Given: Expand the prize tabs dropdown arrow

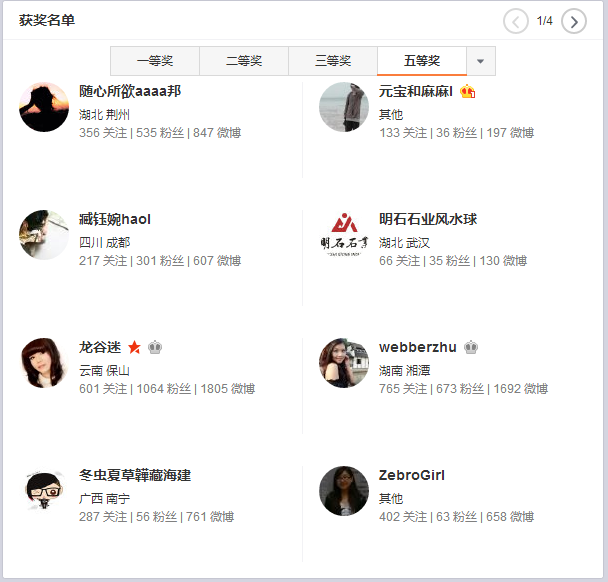Looking at the screenshot, I should (481, 61).
